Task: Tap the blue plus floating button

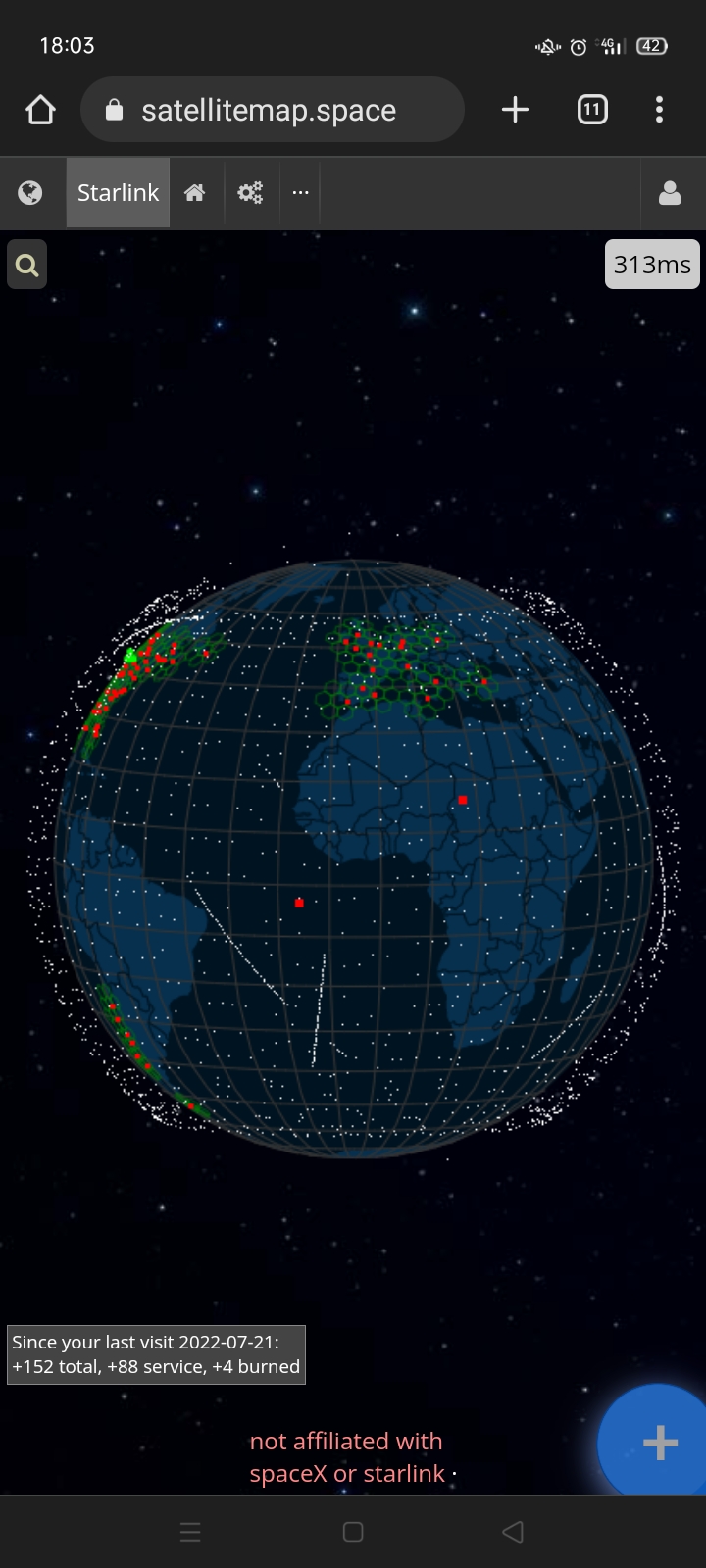Action: coord(659,1442)
